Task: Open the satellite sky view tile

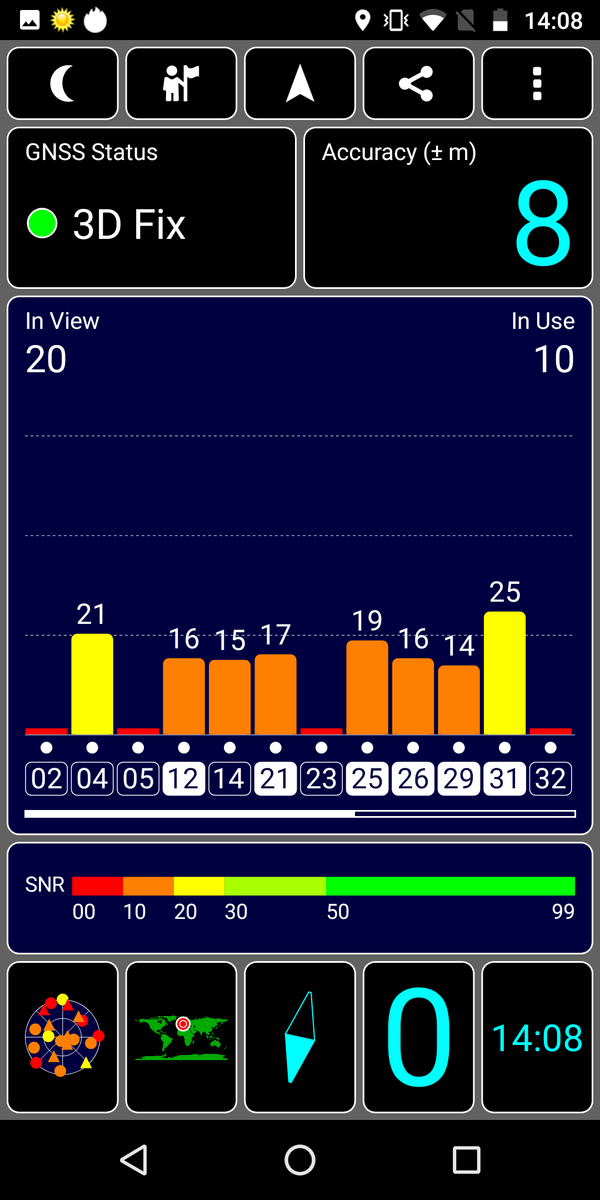Action: pos(63,1038)
